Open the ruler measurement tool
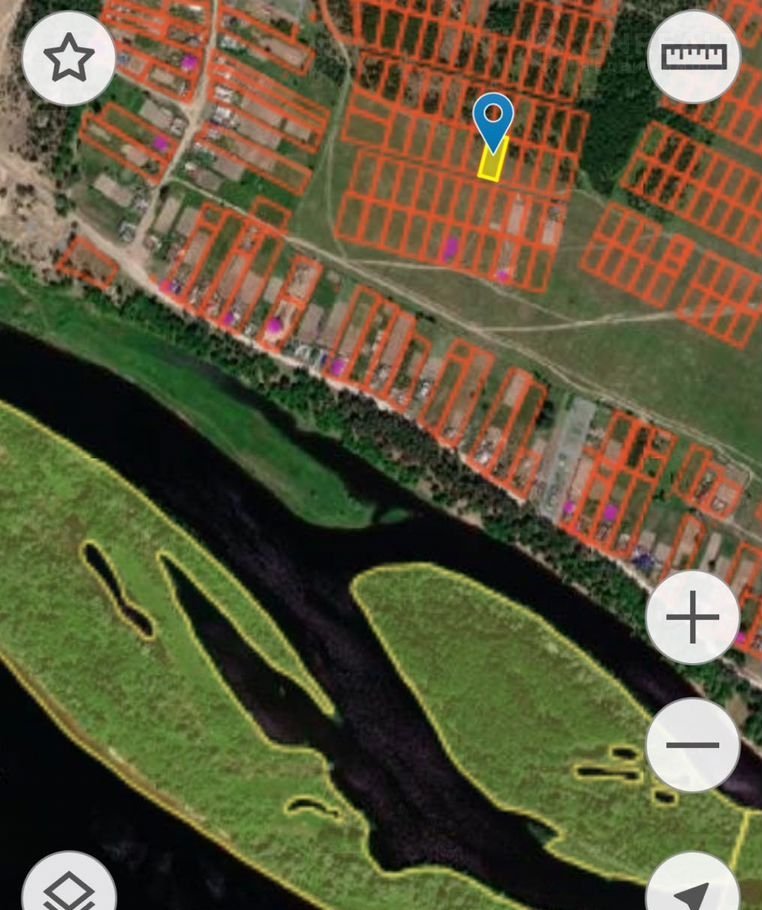This screenshot has width=762, height=910. click(694, 57)
